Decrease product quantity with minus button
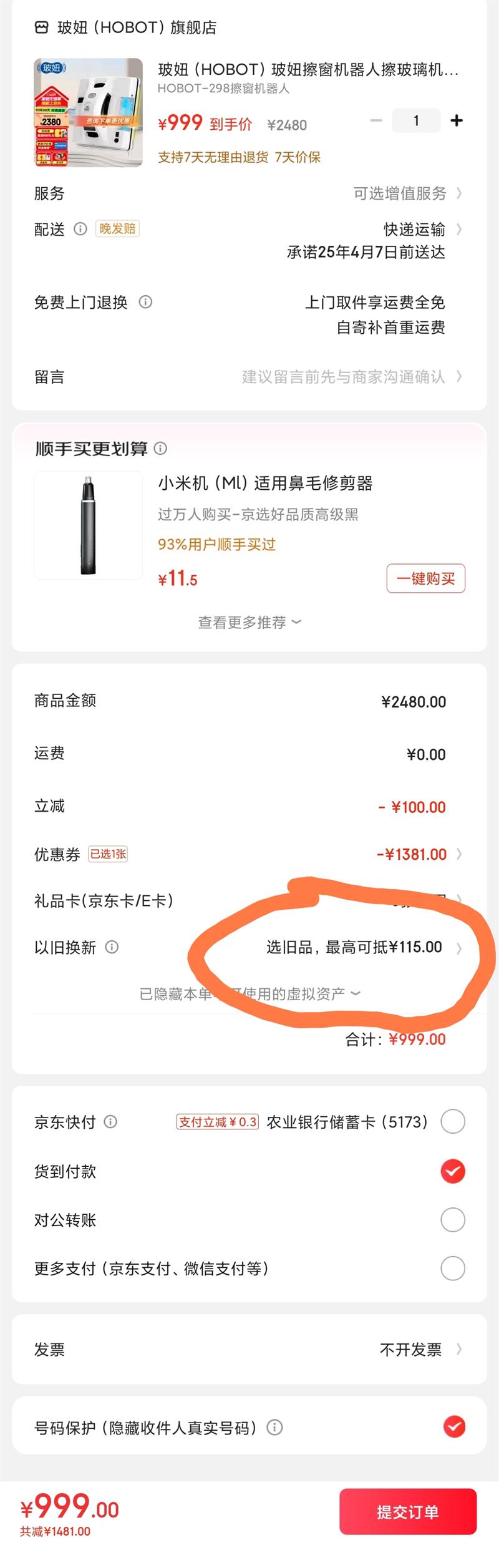Image resolution: width=499 pixels, height=1568 pixels. tap(376, 120)
